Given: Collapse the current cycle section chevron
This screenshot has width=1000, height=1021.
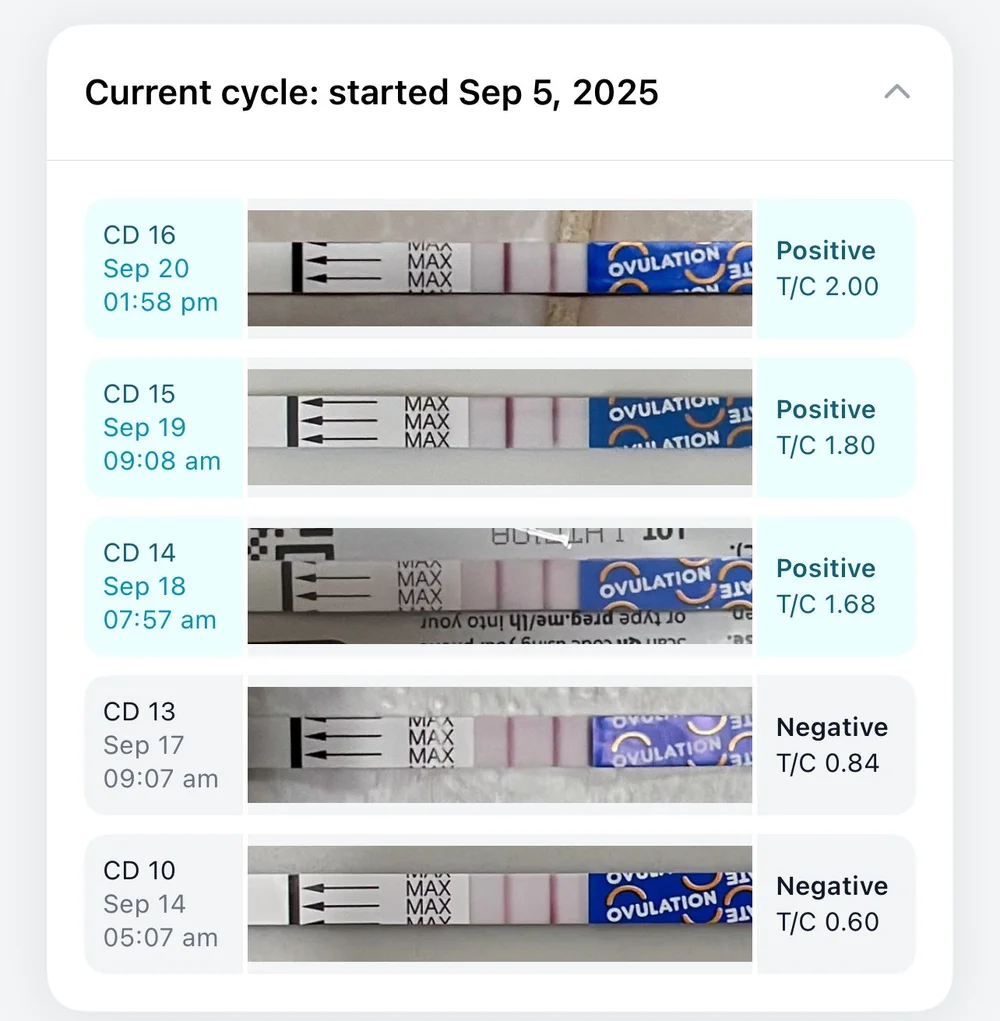Looking at the screenshot, I should tap(896, 92).
